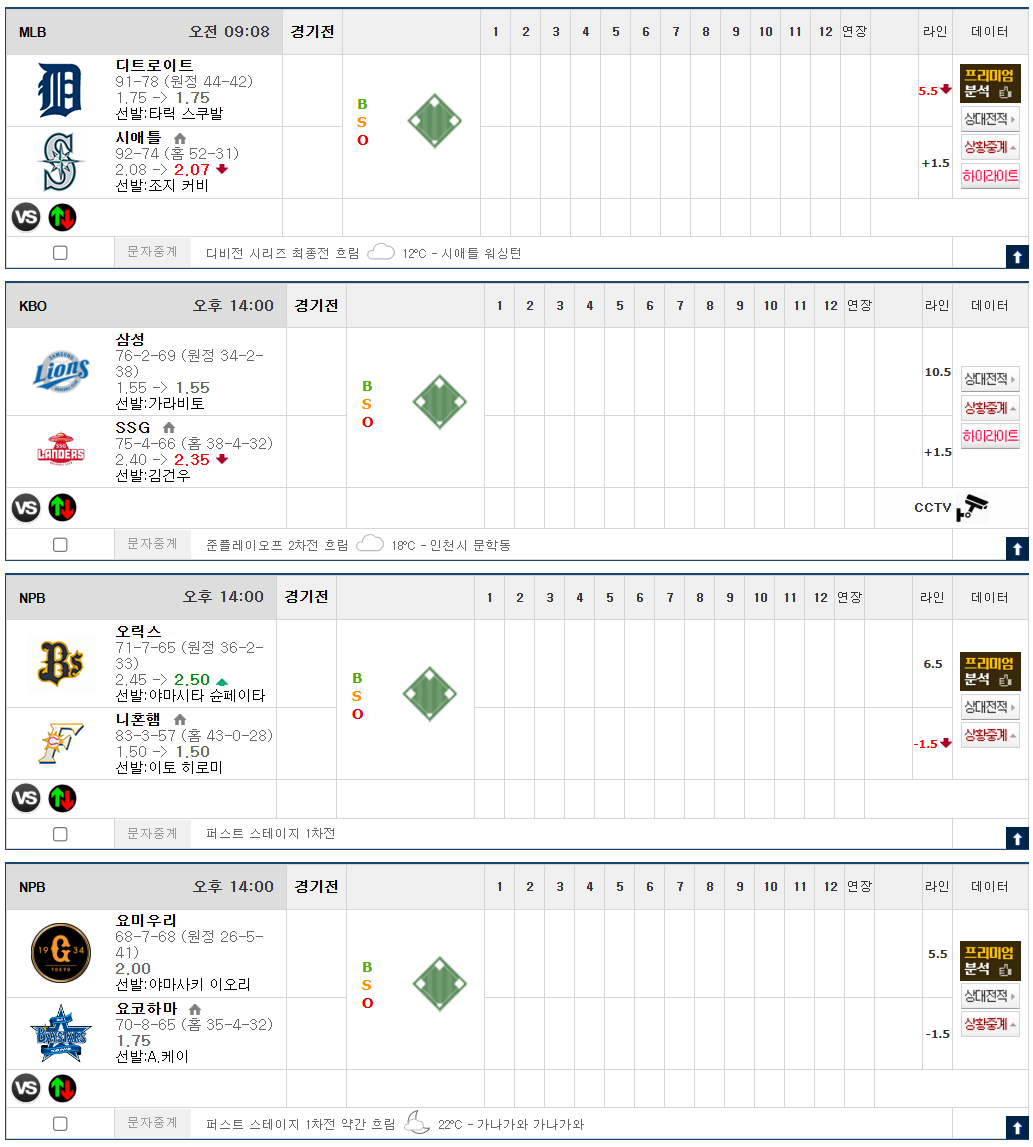
Task: Check the MLB game checkbox
Action: click(60, 253)
